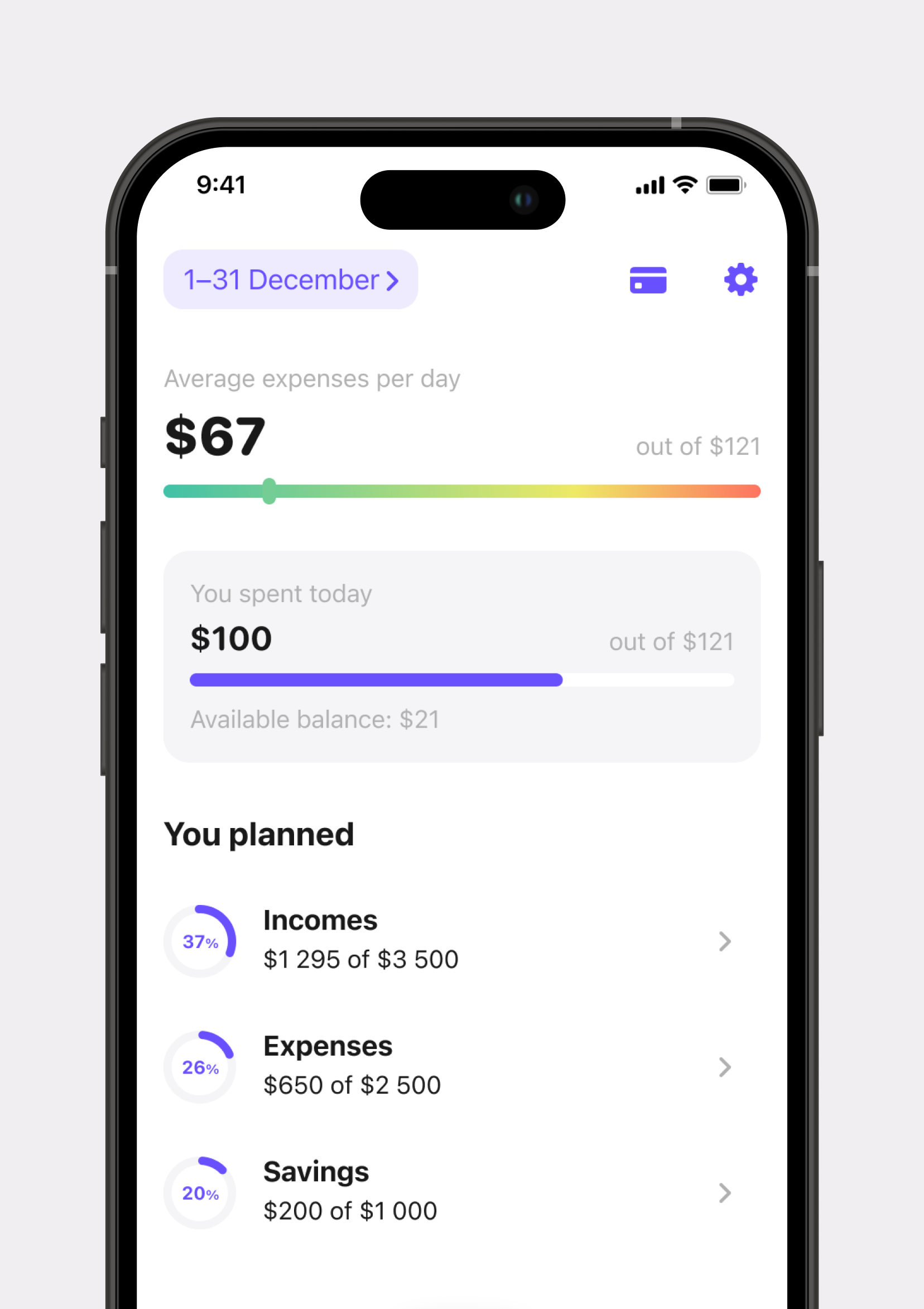This screenshot has width=924, height=1309.
Task: Open the card icon in the header
Action: (648, 280)
